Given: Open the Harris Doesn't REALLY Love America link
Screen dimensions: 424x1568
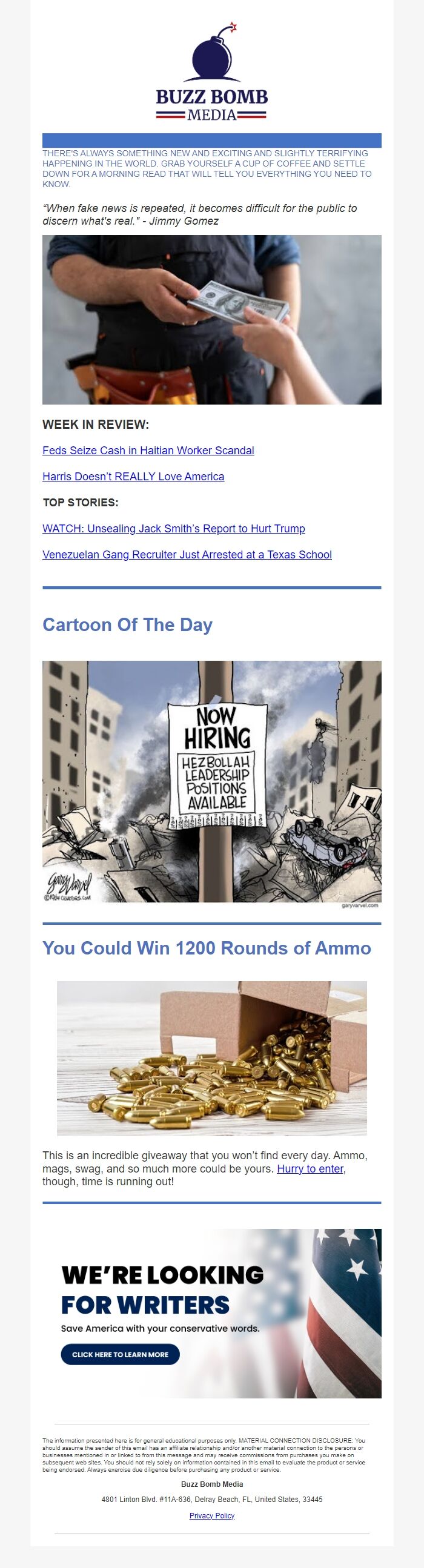Looking at the screenshot, I should (x=133, y=477).
